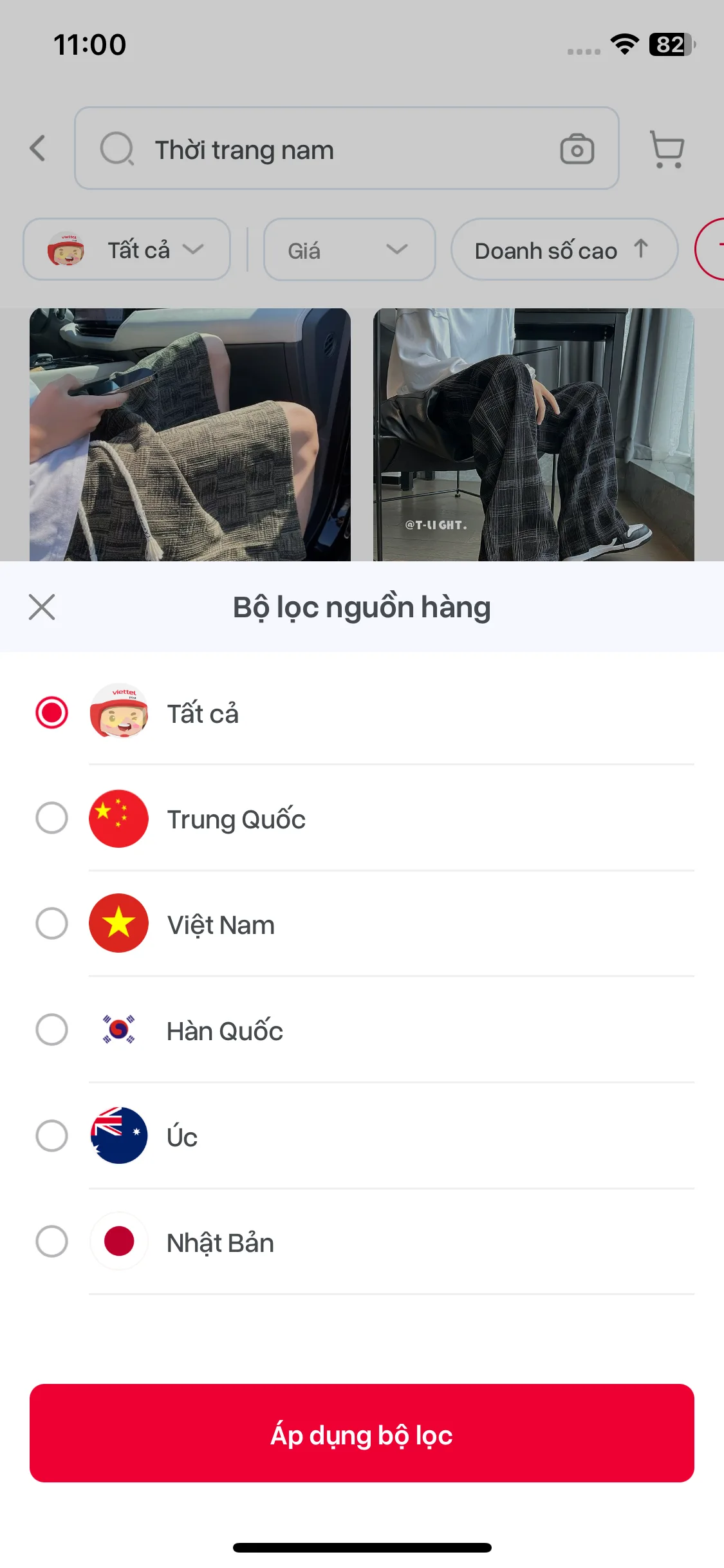This screenshot has height=1568, width=724.
Task: Open the plaid pants product thumbnail
Action: click(534, 431)
